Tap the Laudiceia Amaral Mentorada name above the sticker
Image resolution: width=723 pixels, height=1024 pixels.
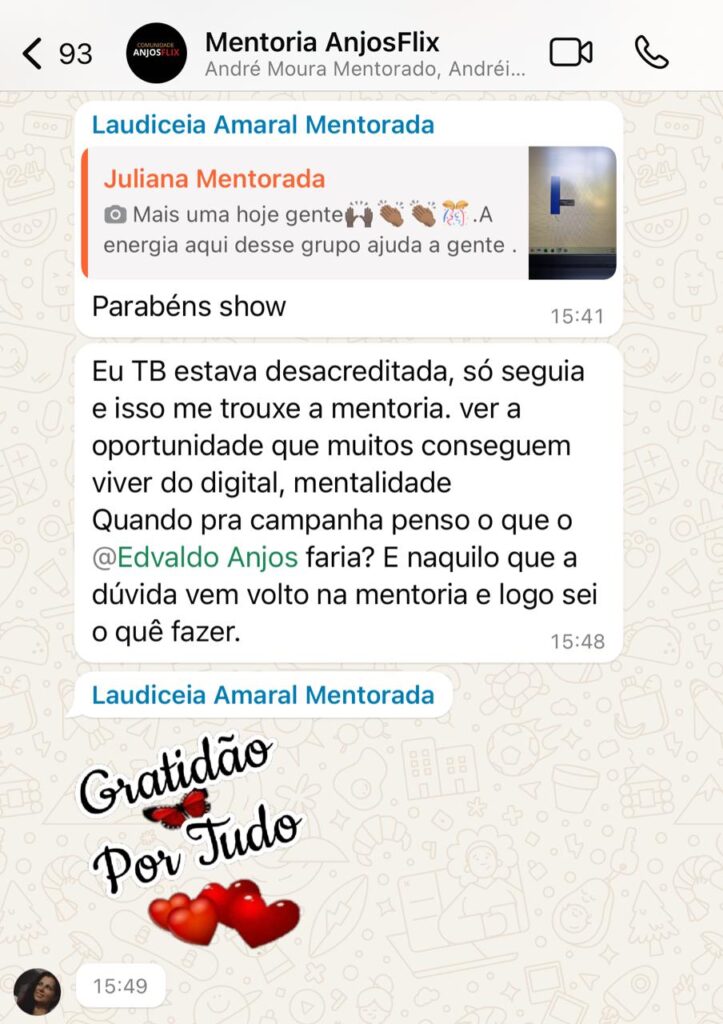click(263, 695)
